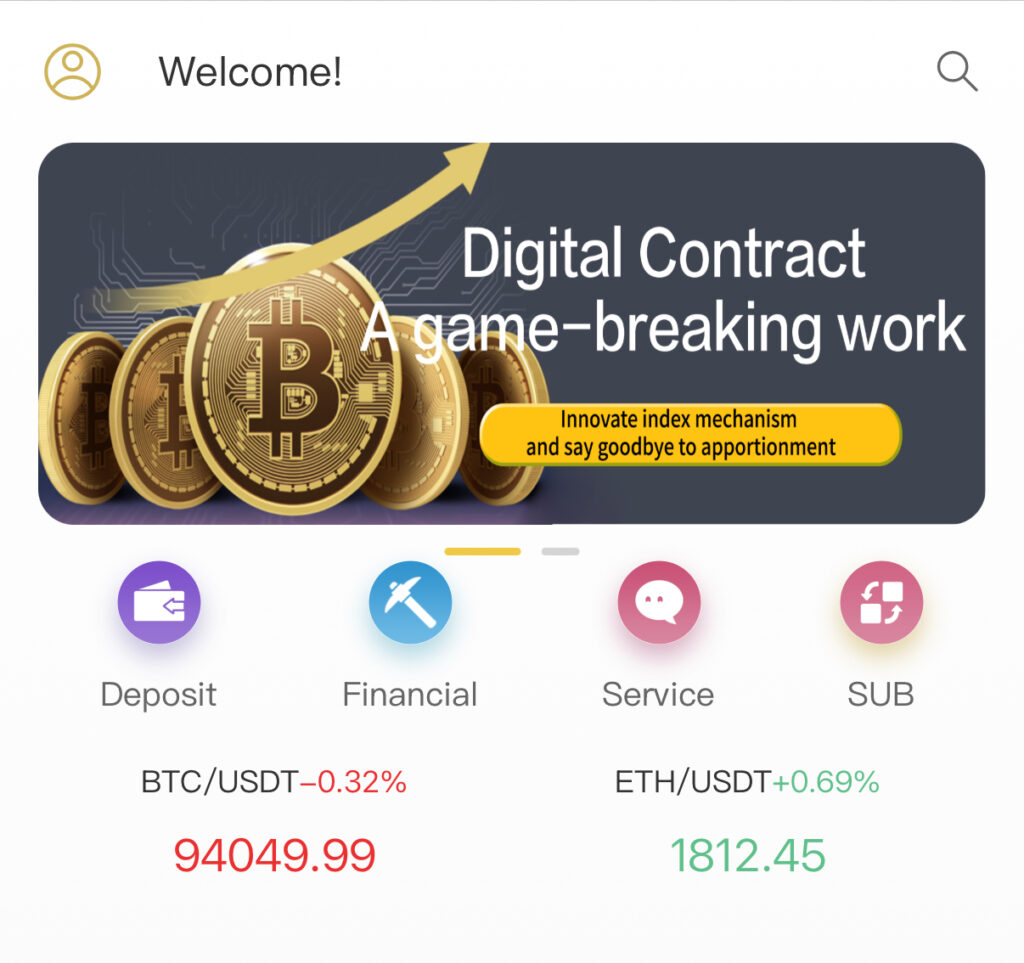Open the search magnifier

pos(956,72)
